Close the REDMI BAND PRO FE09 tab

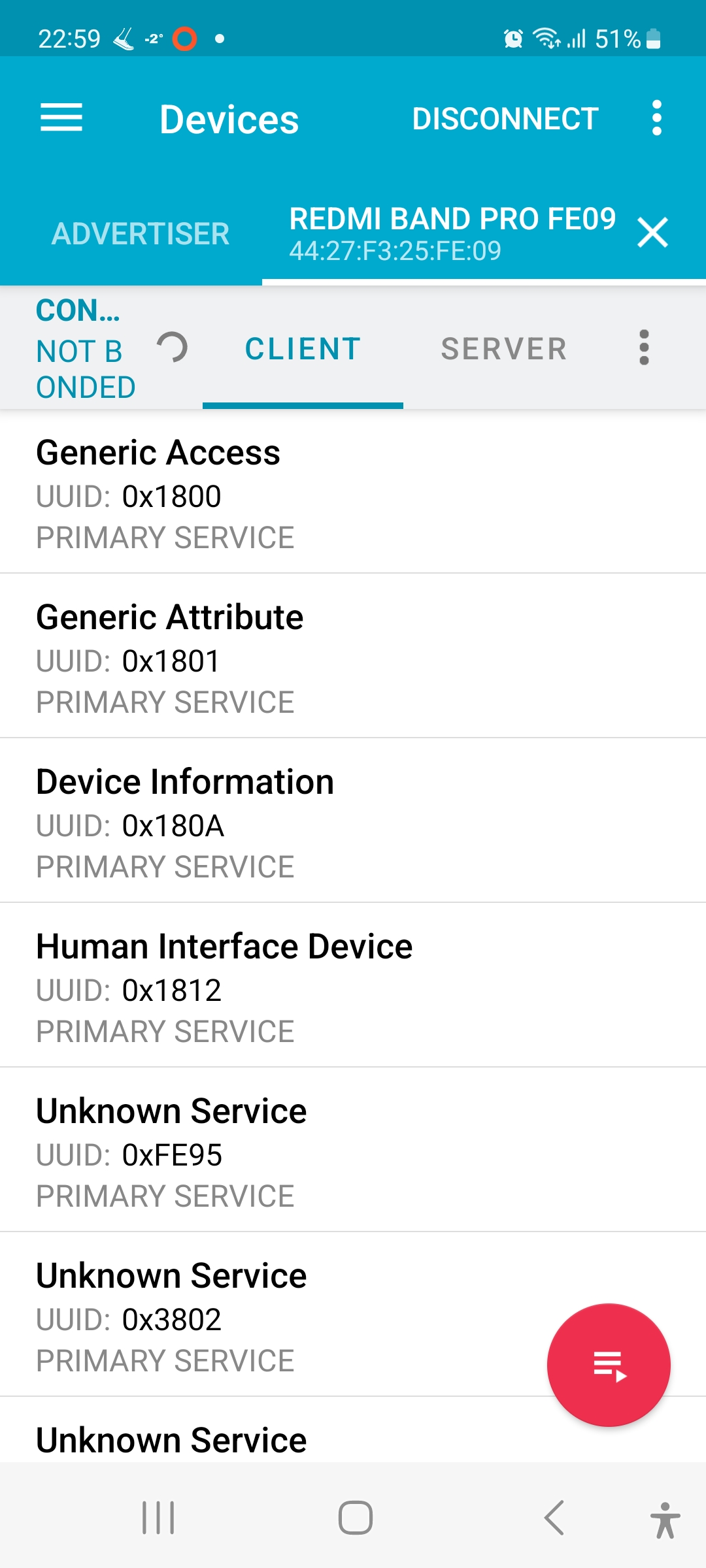point(652,233)
